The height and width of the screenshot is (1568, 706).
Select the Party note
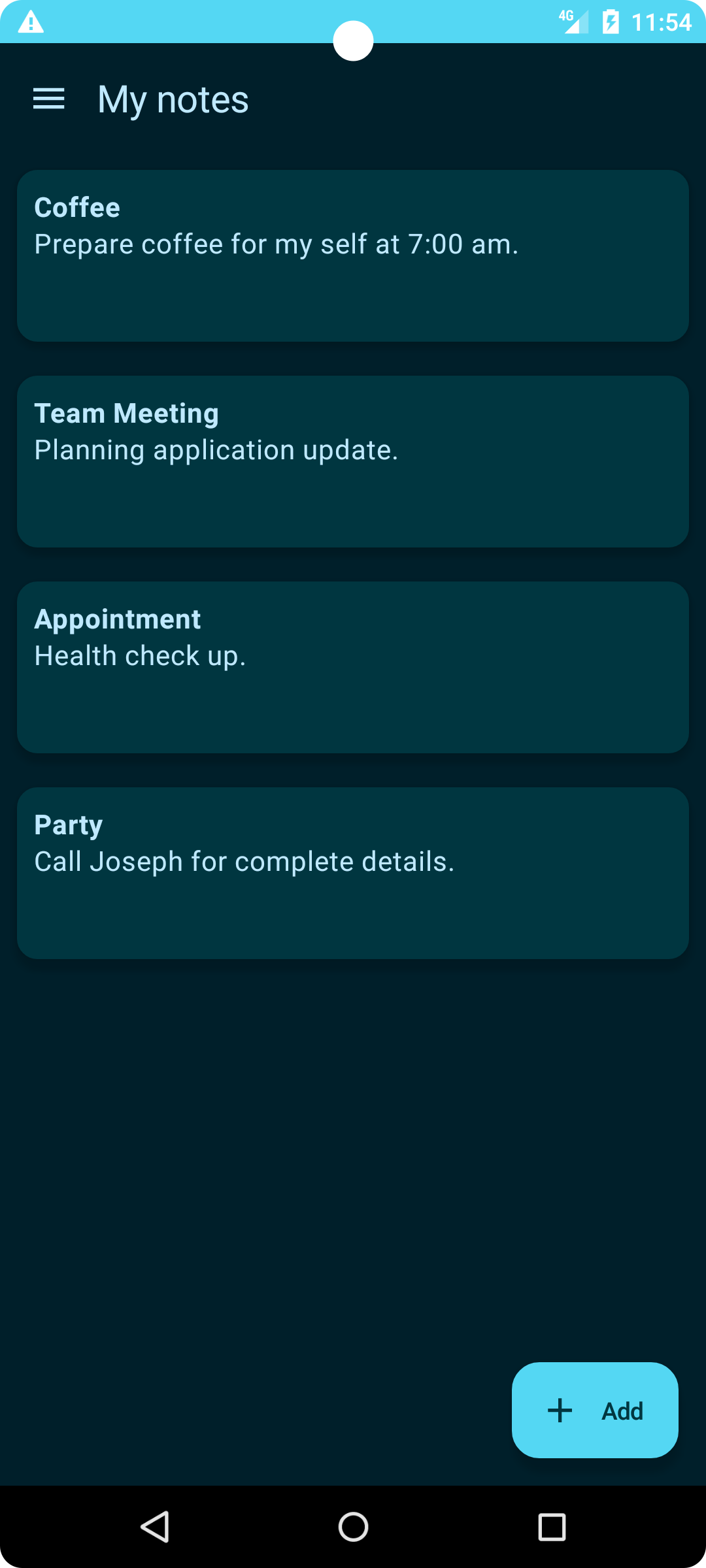pyautogui.click(x=353, y=873)
